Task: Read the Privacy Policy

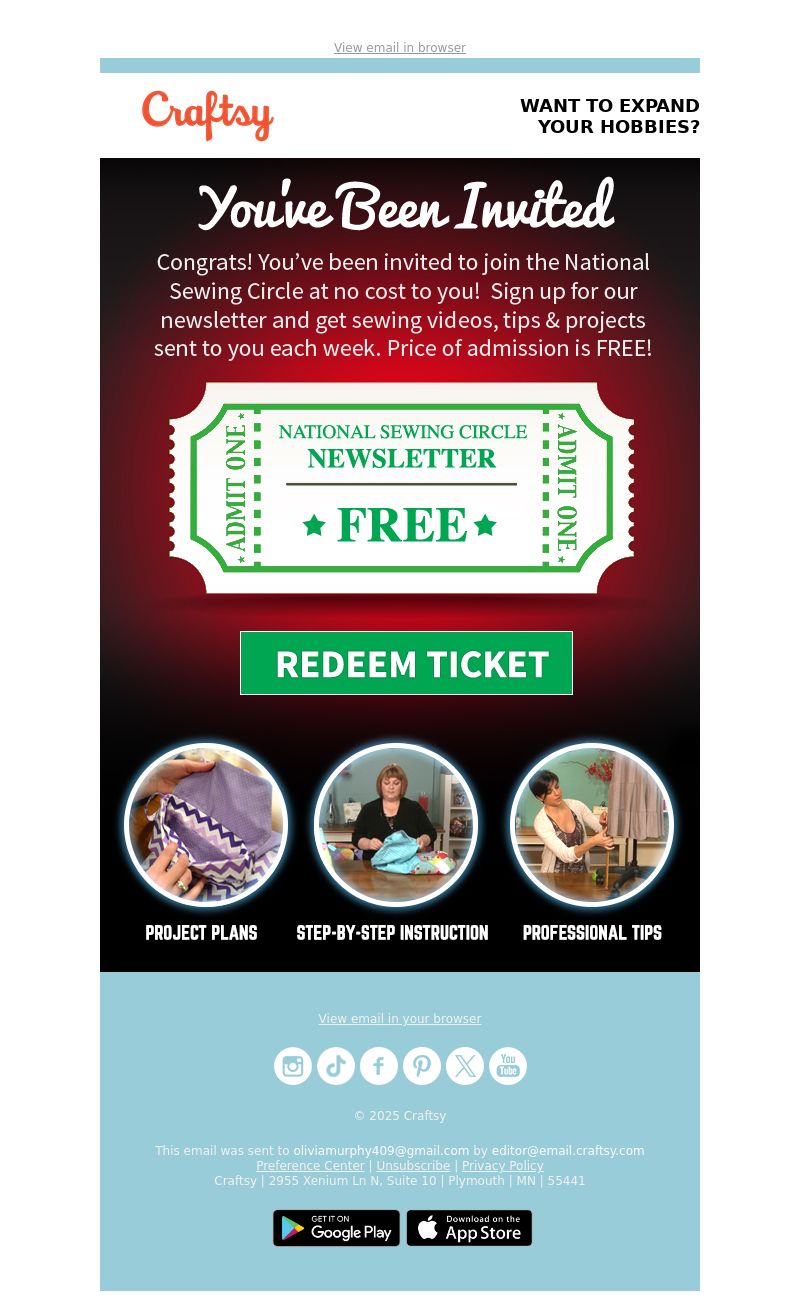Action: 502,1166
